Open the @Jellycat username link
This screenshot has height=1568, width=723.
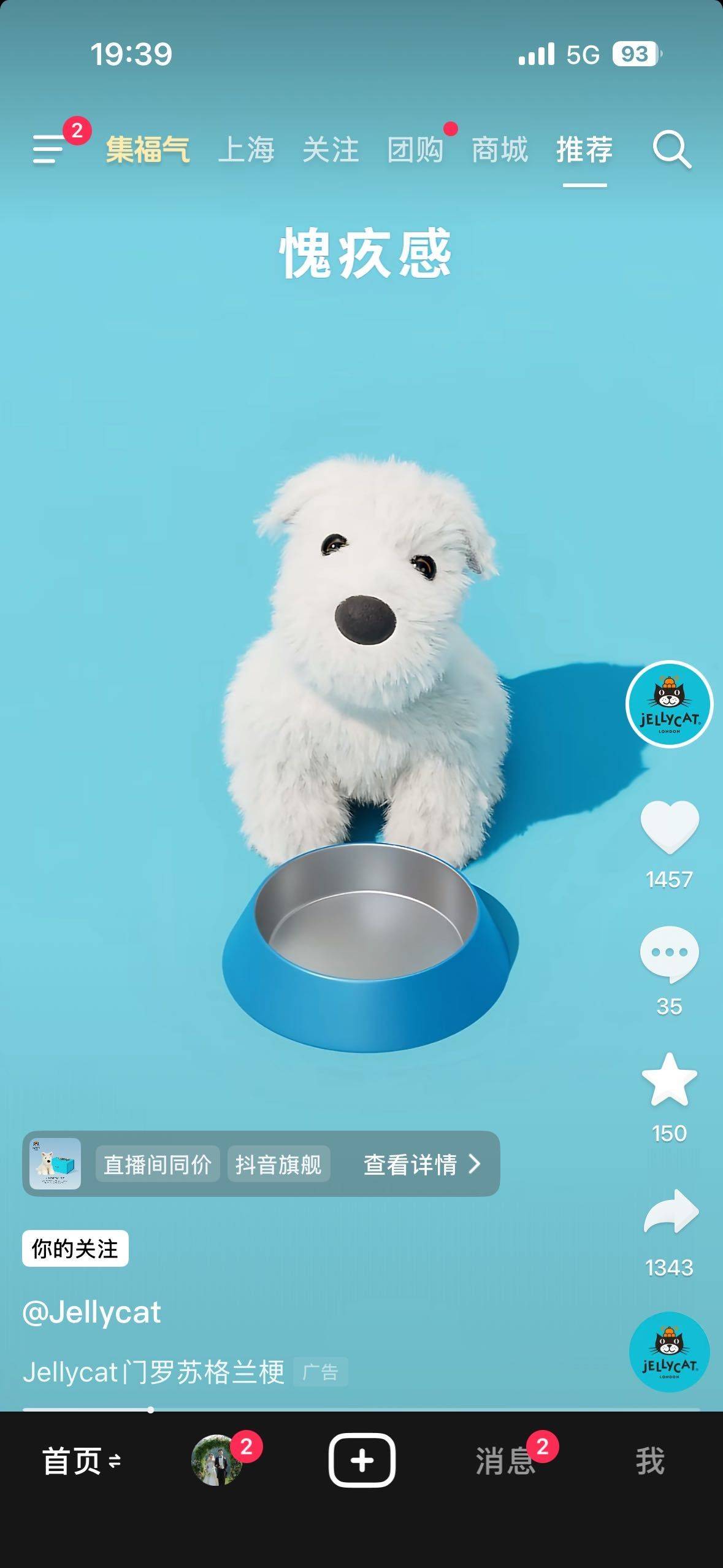(92, 1312)
